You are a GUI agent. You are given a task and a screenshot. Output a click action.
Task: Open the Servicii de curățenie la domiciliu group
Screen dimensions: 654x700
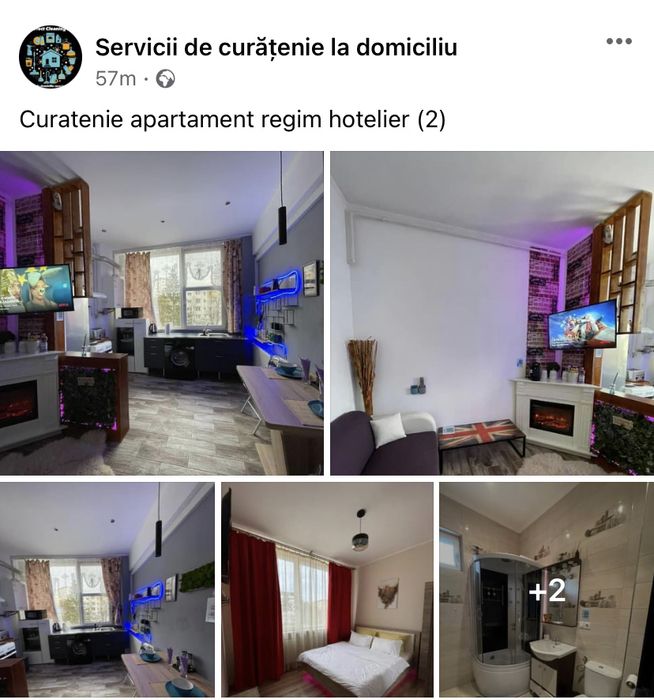click(x=276, y=47)
